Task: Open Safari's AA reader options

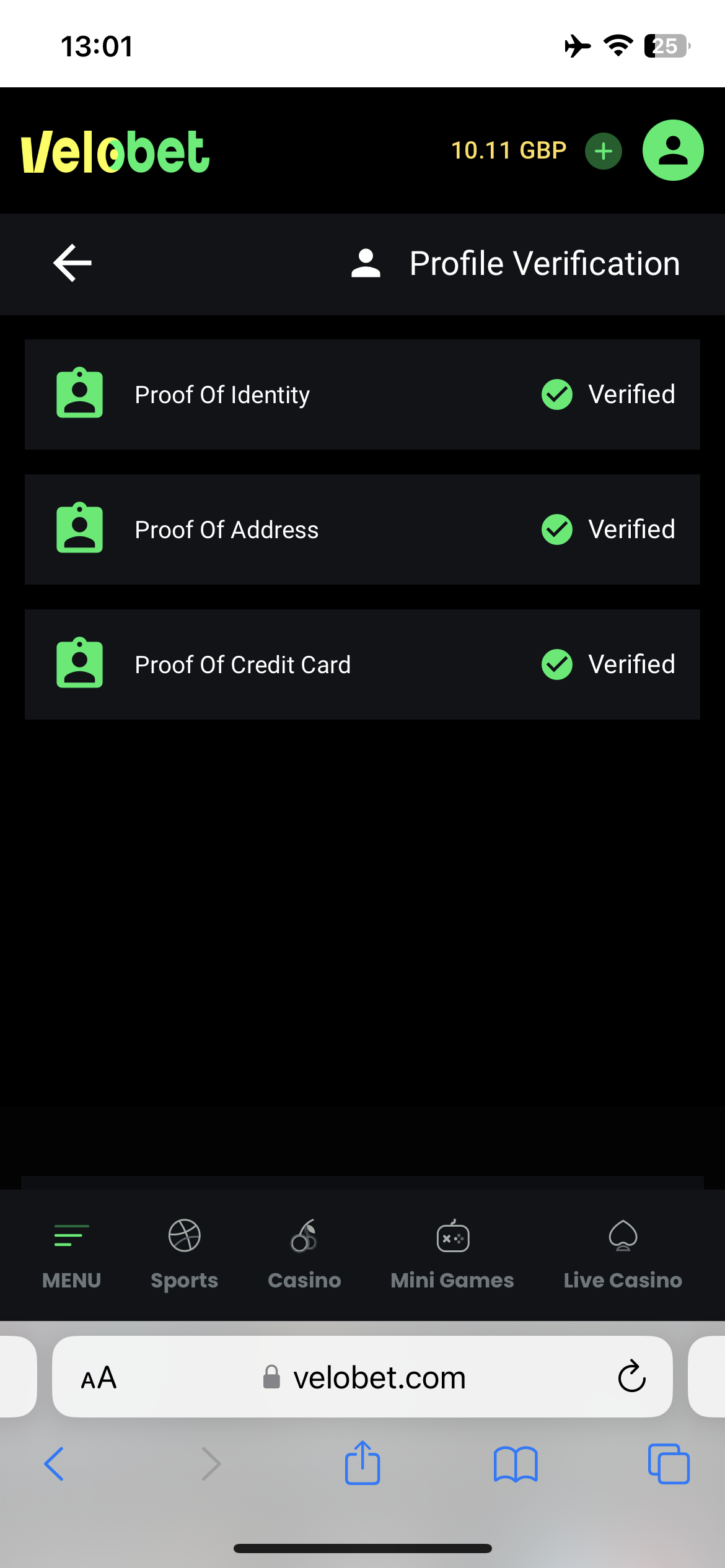Action: [x=99, y=1378]
